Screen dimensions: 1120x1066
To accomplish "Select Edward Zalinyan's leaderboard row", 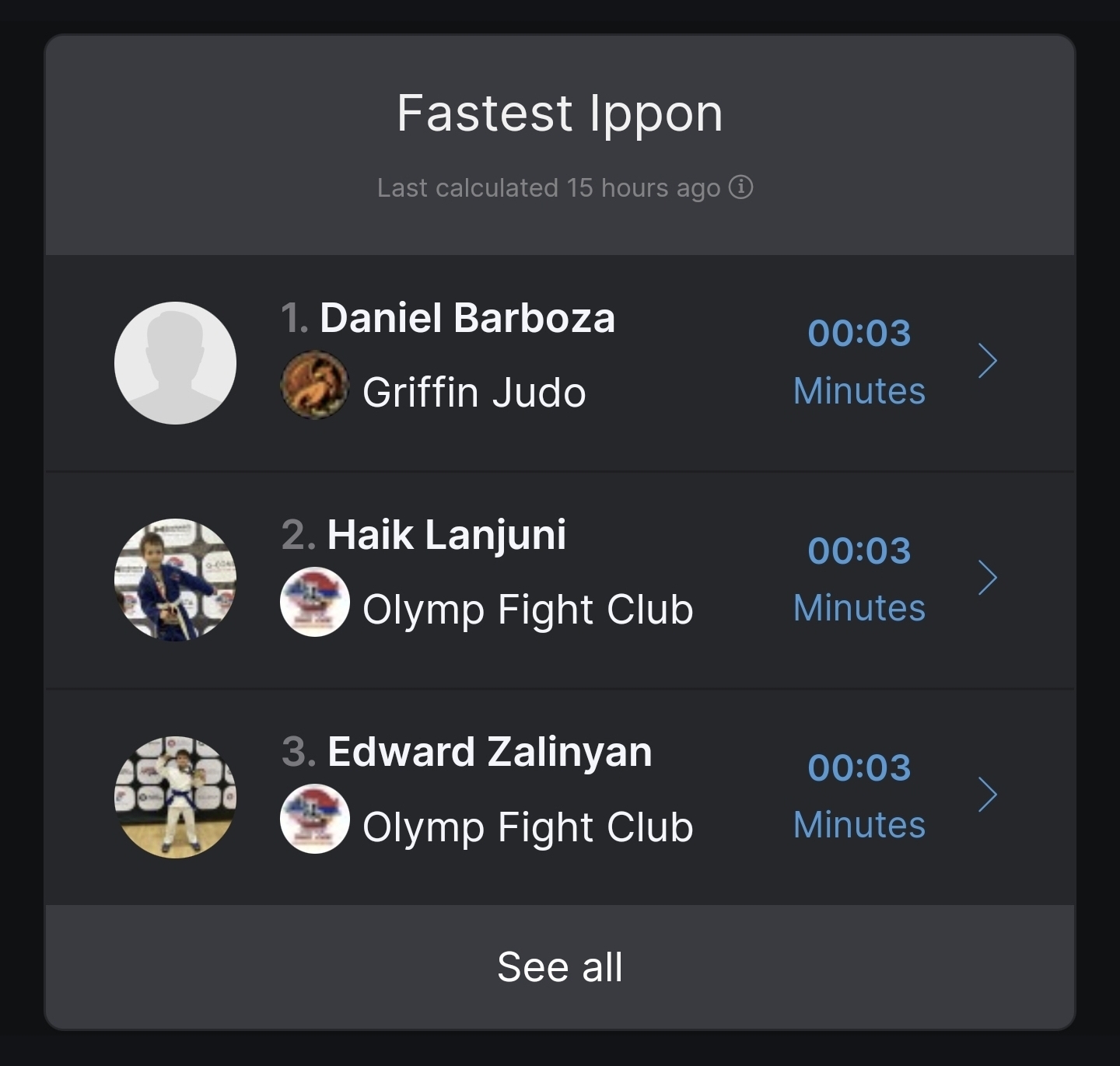I will click(x=559, y=796).
